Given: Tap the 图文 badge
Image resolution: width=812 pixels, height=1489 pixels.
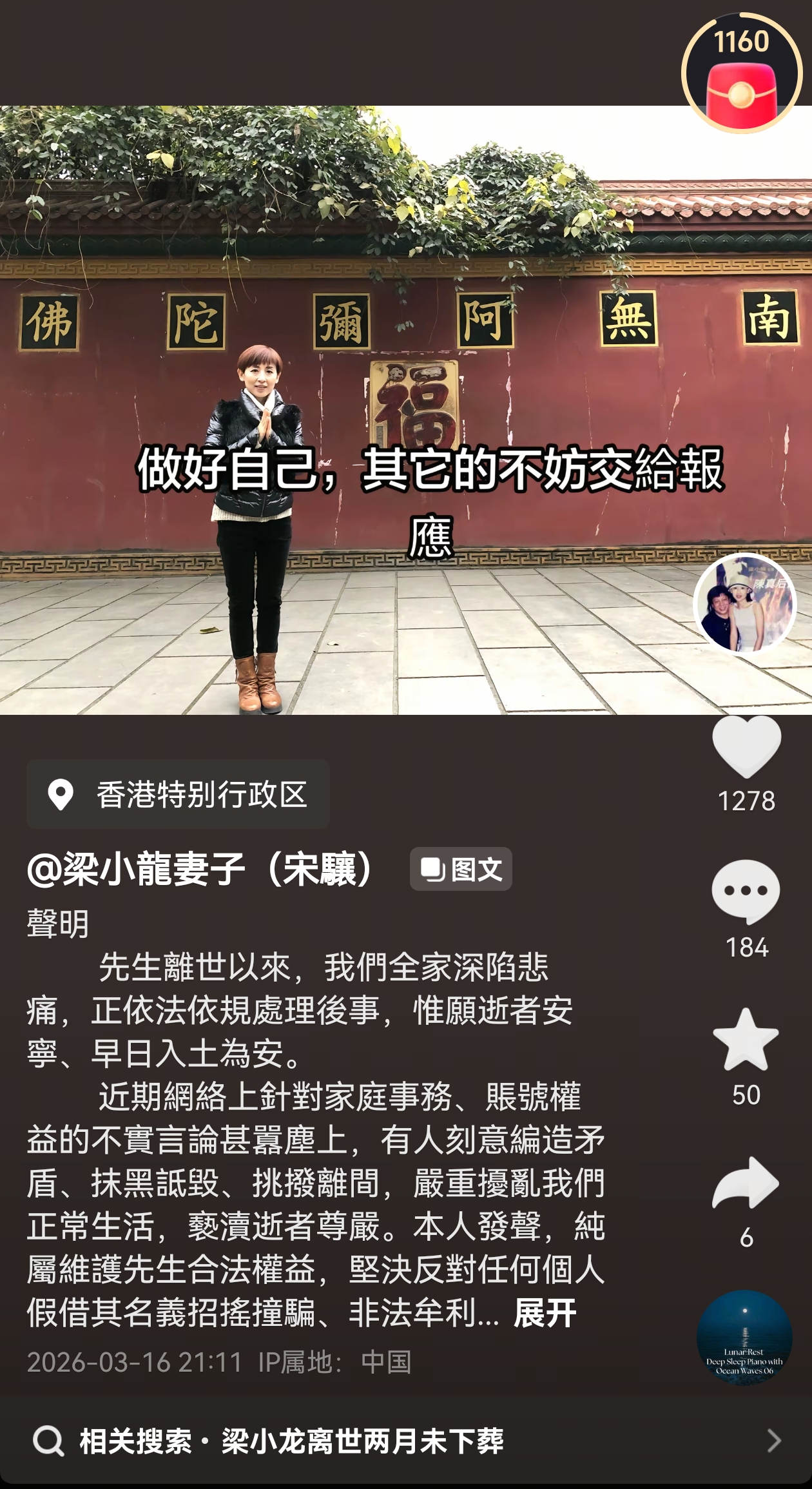Looking at the screenshot, I should click(461, 869).
